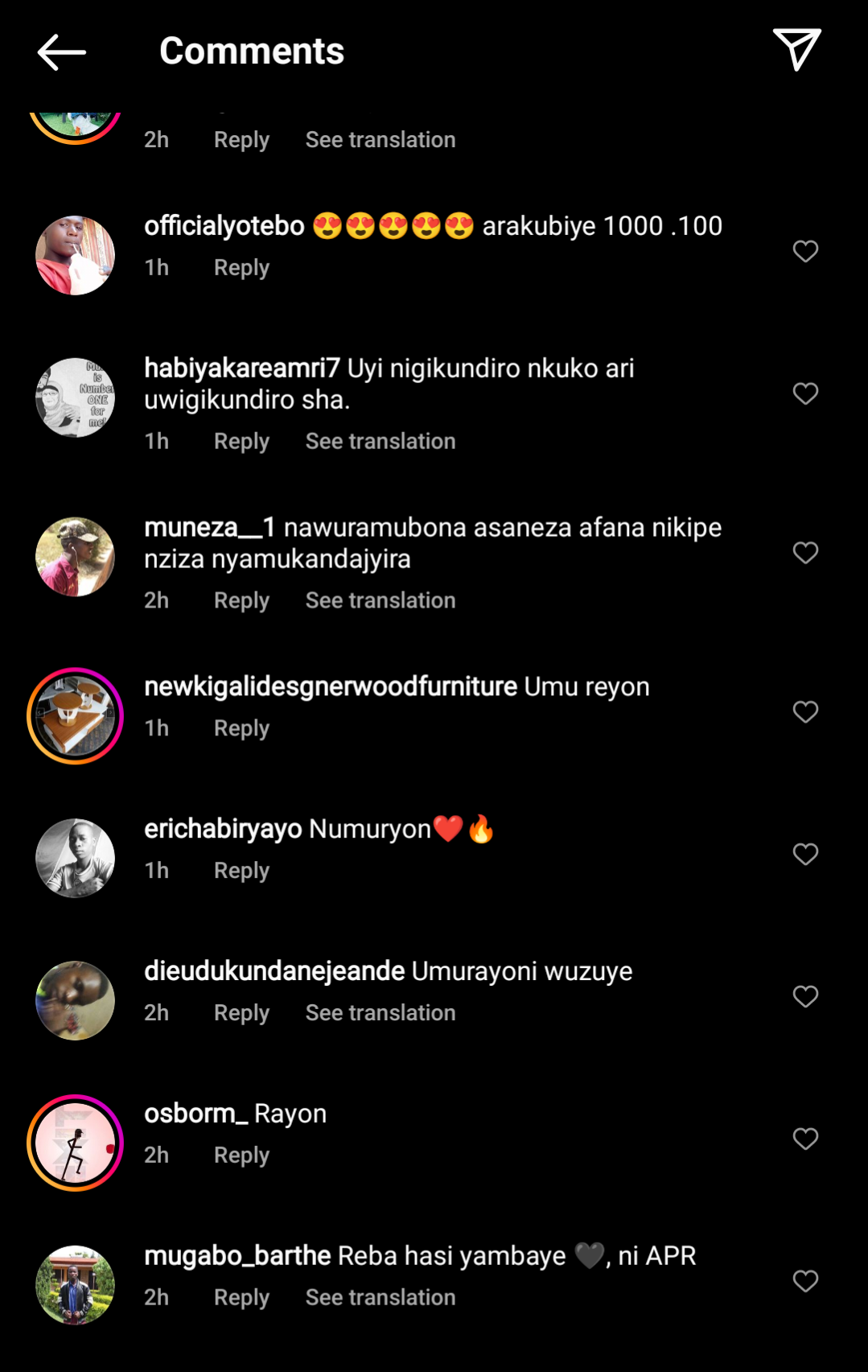Like mugabo_barthe's comment

805,1281
